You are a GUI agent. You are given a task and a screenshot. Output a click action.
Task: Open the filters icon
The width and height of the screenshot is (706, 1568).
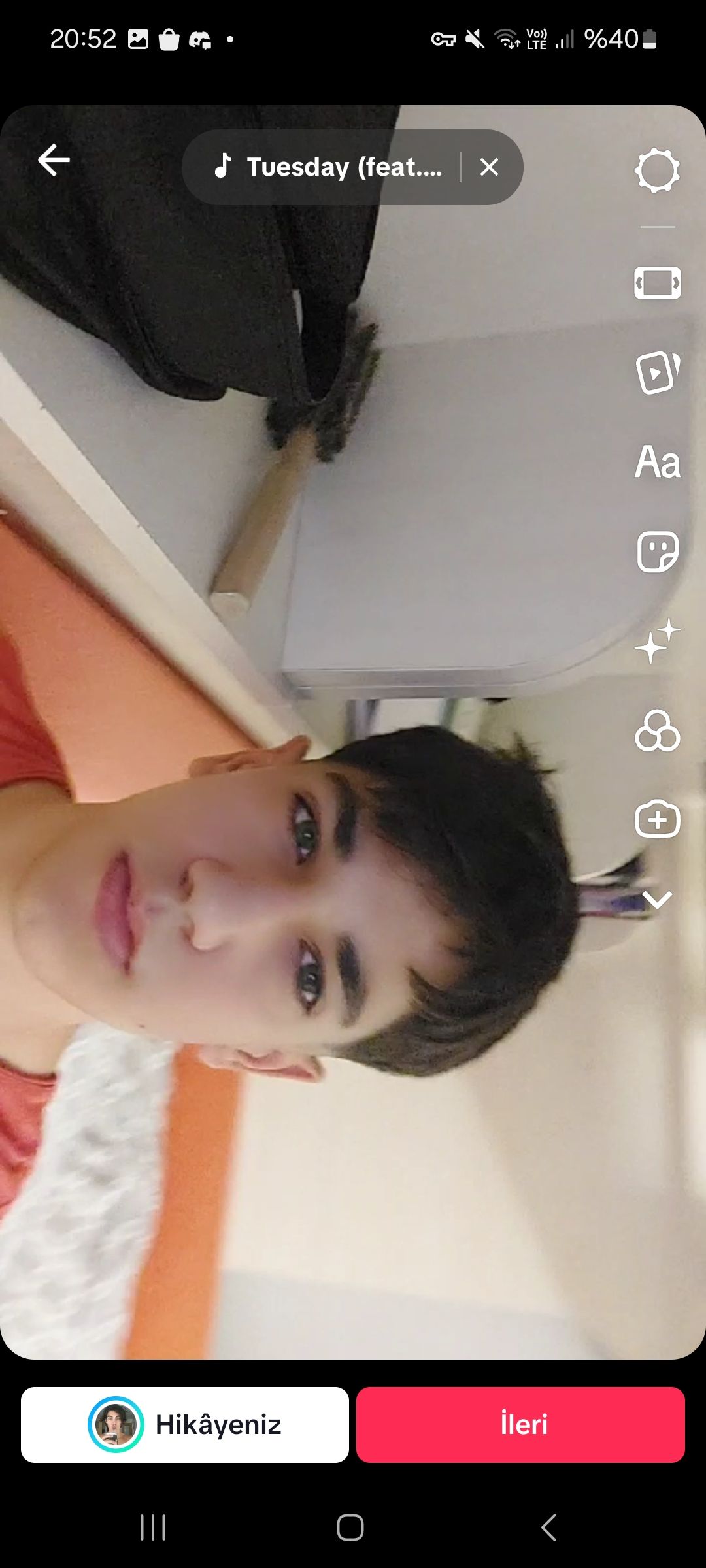[657, 730]
